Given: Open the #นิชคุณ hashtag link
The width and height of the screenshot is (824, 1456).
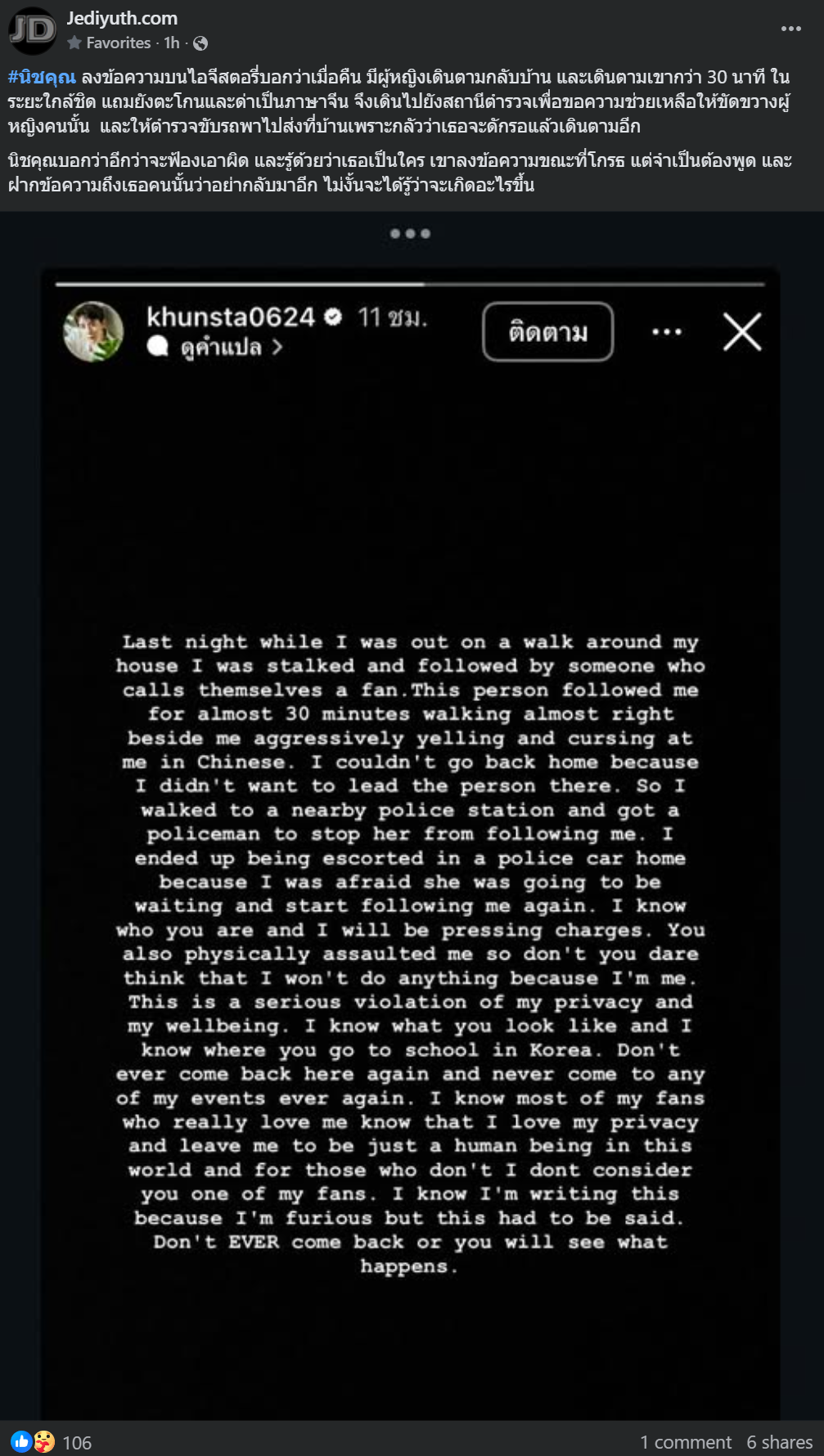Looking at the screenshot, I should click(42, 77).
